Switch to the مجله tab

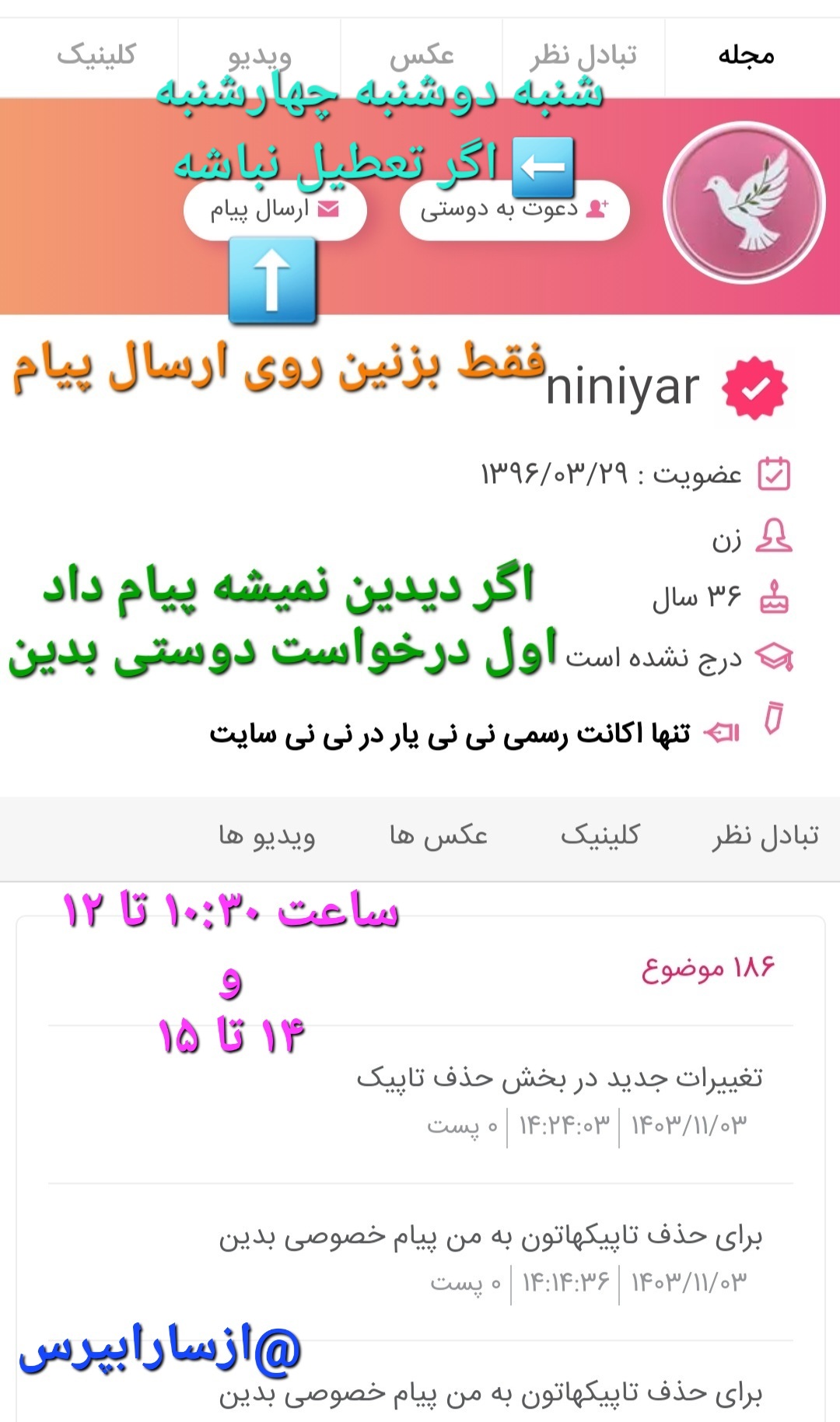point(746,56)
